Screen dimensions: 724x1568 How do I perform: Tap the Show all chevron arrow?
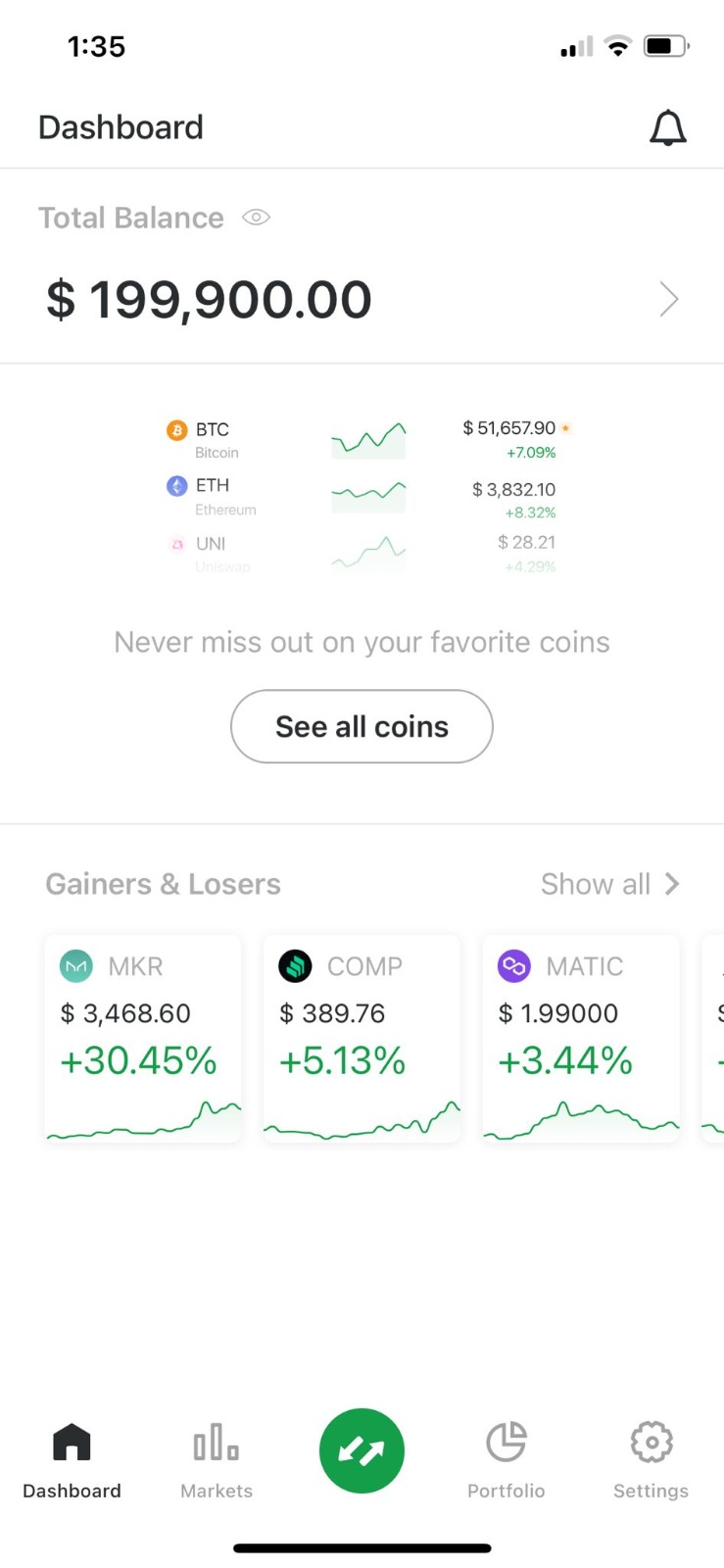(x=672, y=883)
